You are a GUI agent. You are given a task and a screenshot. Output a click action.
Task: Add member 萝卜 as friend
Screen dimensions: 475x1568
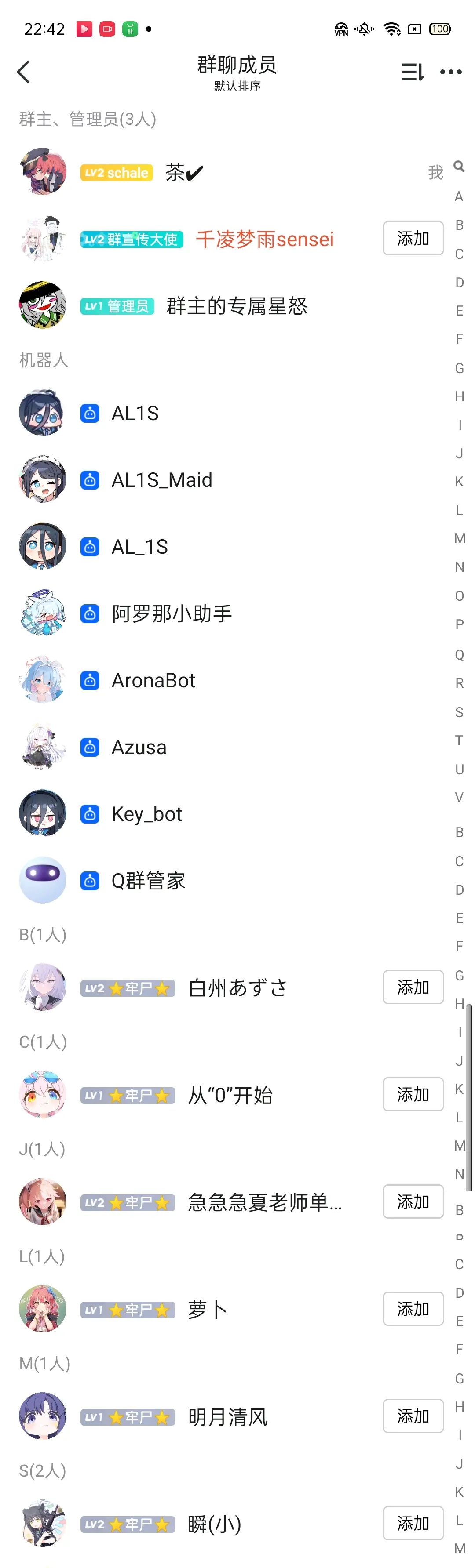coord(412,1309)
